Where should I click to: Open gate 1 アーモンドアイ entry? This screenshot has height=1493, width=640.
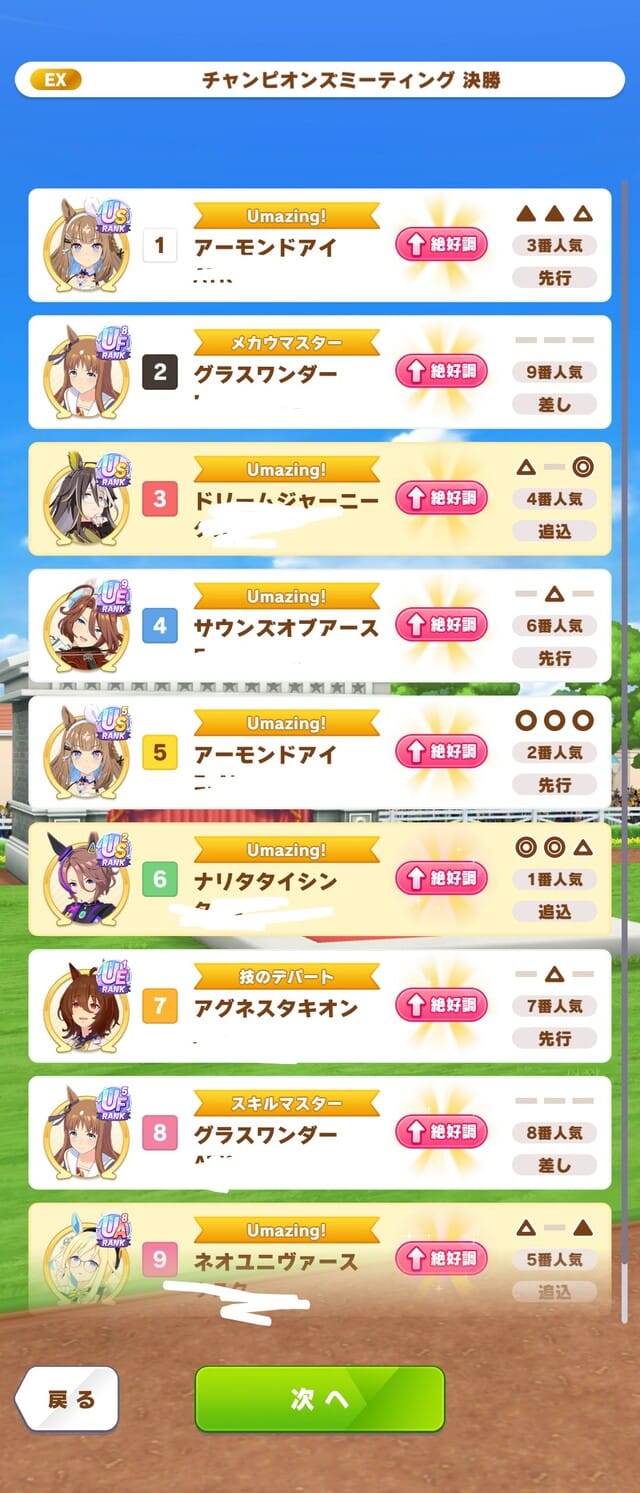(x=319, y=245)
